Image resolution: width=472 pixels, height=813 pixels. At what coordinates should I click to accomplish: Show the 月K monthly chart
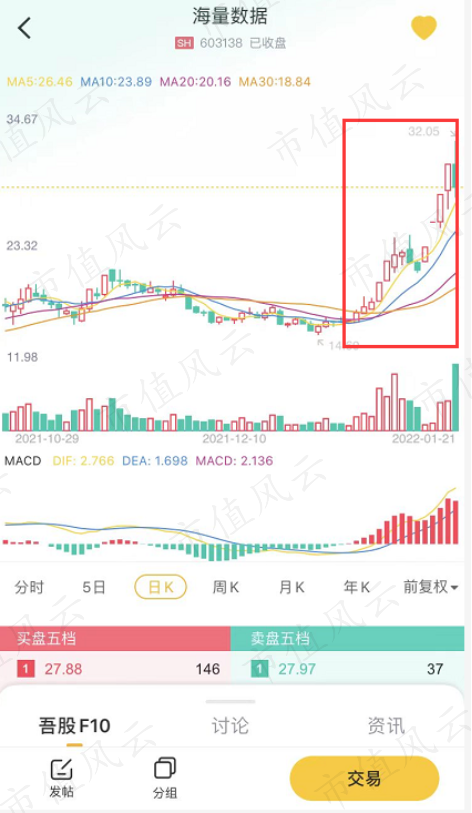point(291,587)
